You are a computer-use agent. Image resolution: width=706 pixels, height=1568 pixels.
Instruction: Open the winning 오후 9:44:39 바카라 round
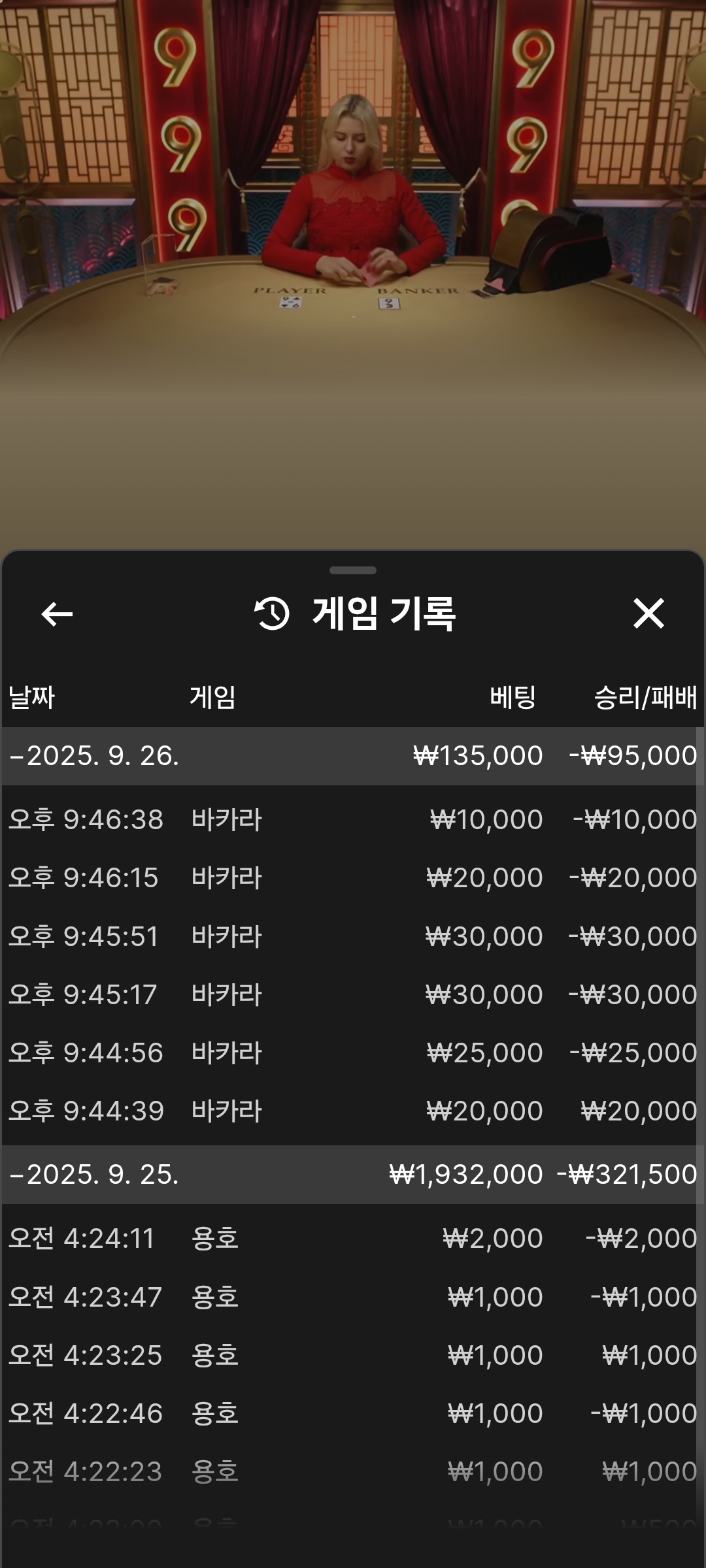(x=352, y=1111)
